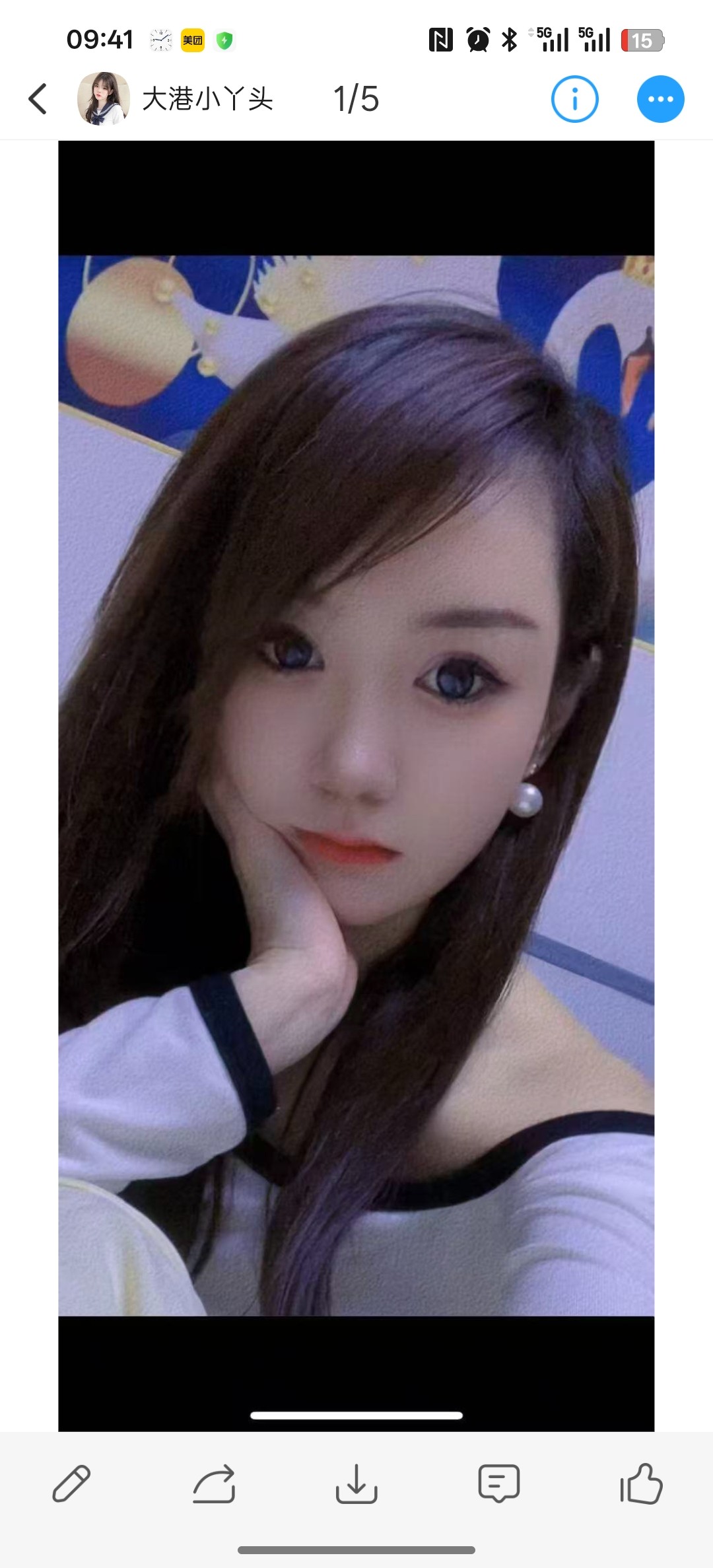The image size is (713, 1568).
Task: Open the photo info icon
Action: coord(574,100)
